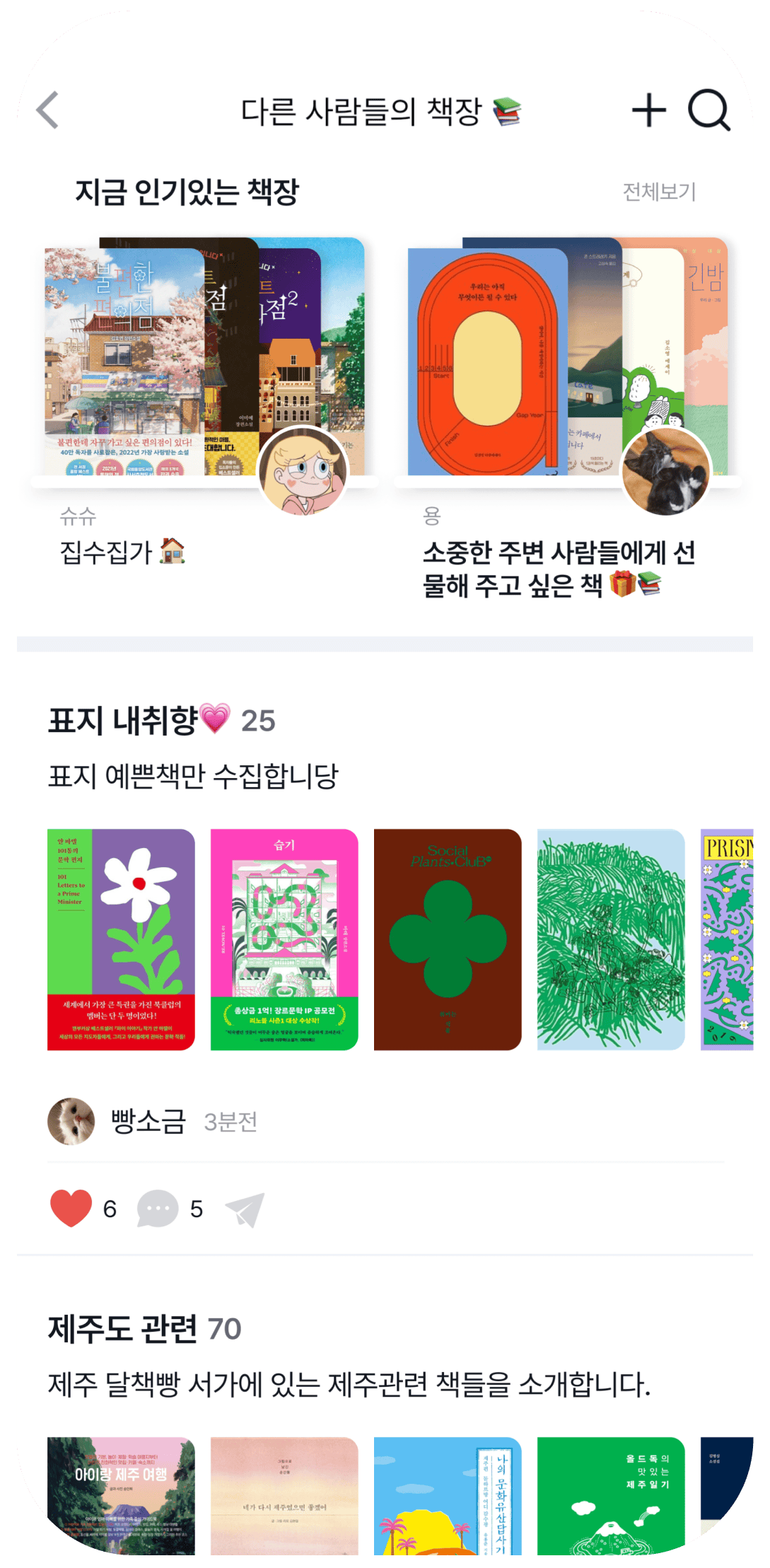Open comments on 빵소금's bookshelf
This screenshot has width=770, height=1568.
tap(158, 1208)
